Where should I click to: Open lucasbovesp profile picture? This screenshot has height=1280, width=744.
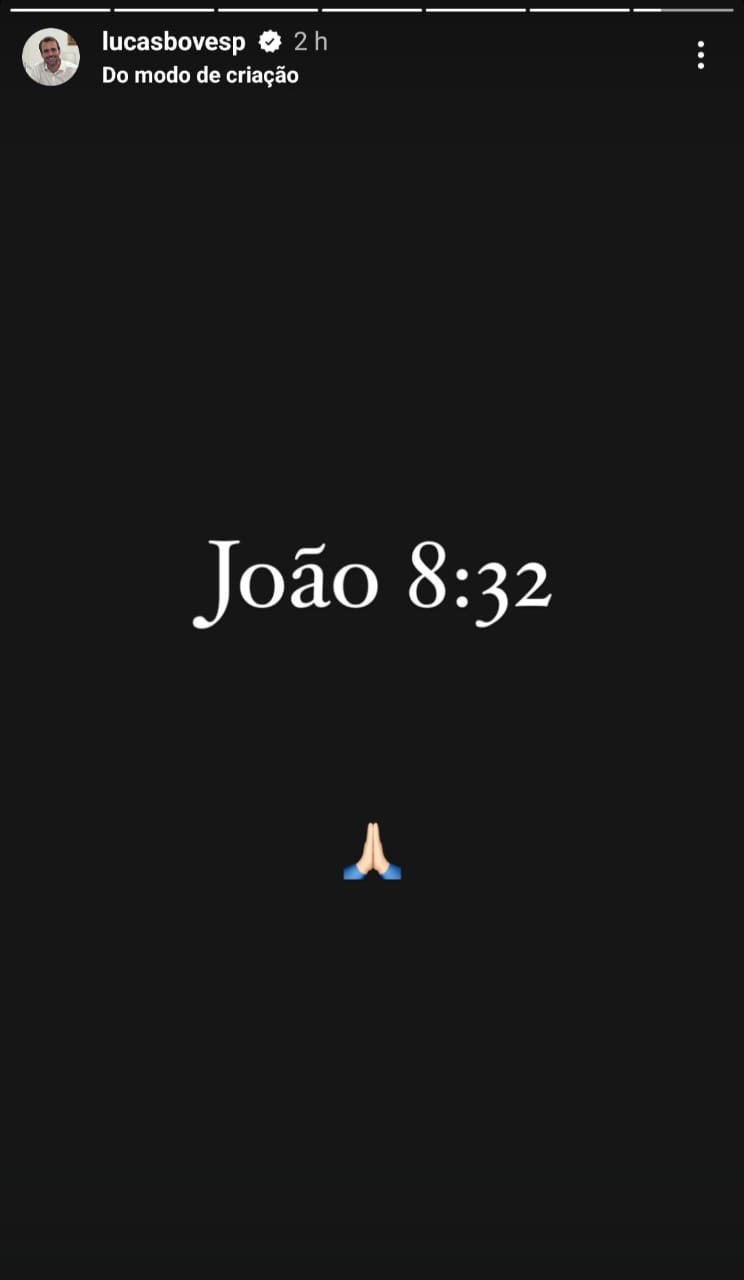click(x=51, y=57)
